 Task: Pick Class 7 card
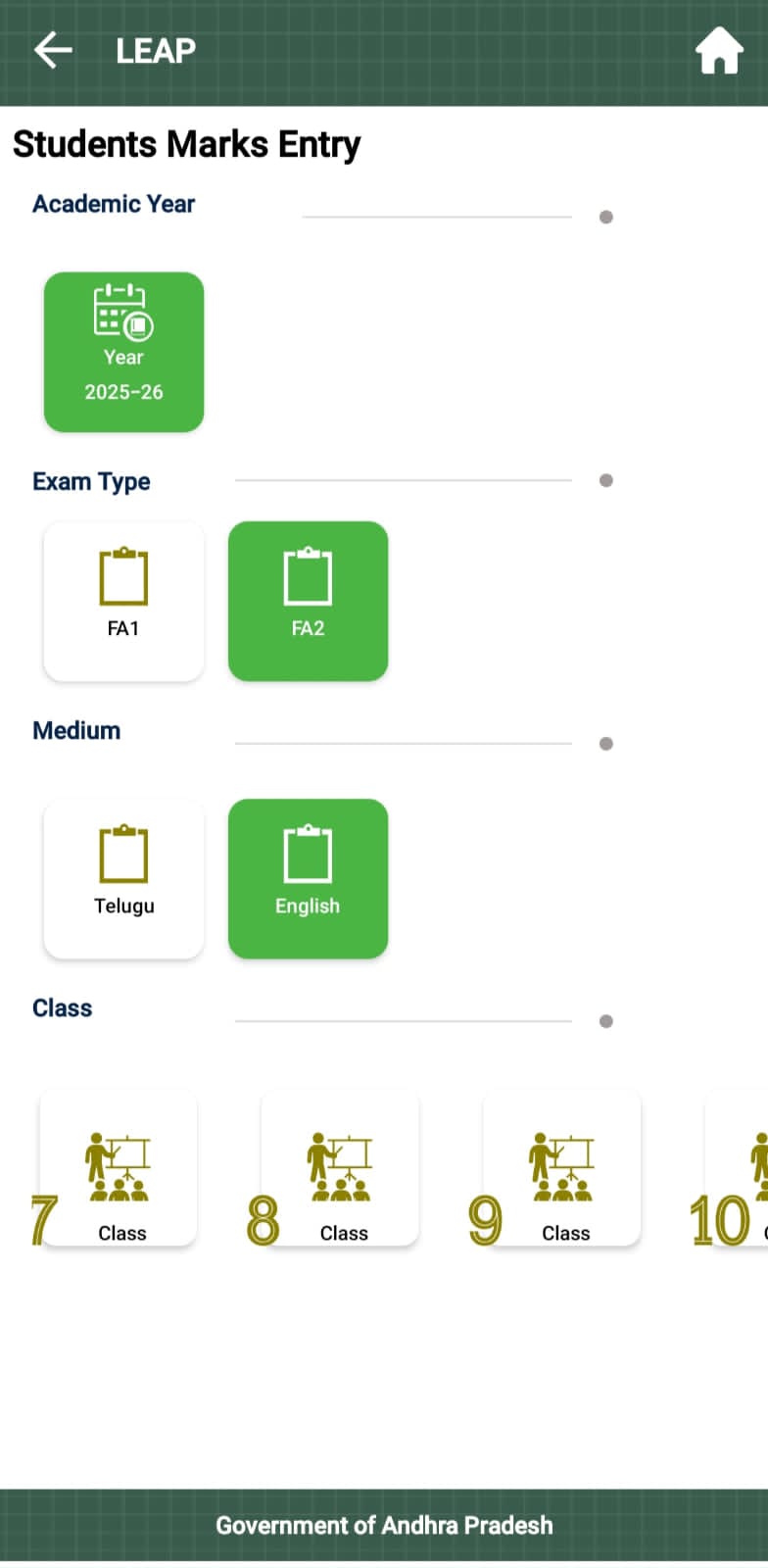coord(119,1168)
